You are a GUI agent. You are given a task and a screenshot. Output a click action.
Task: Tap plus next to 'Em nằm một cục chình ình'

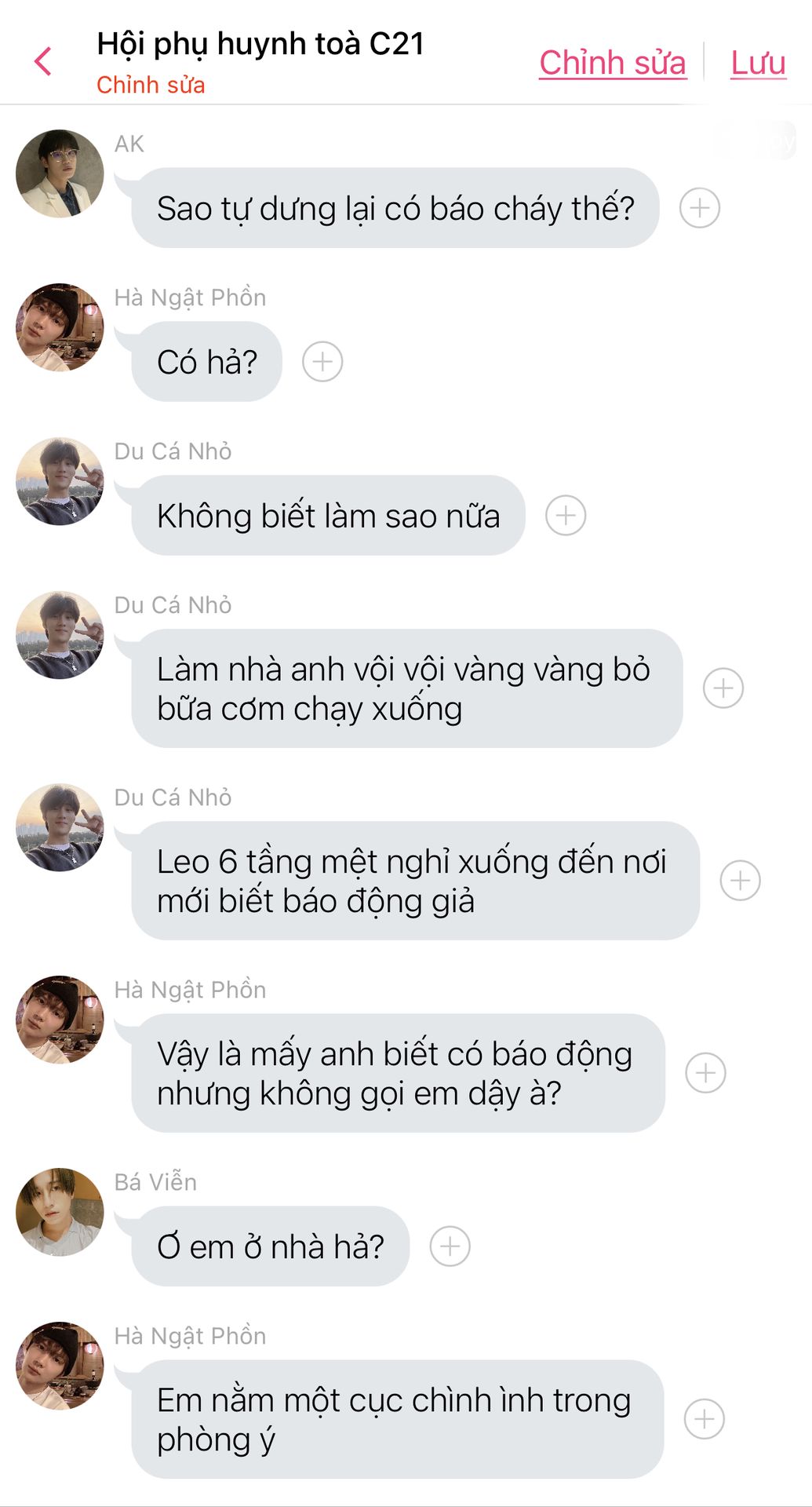(704, 1419)
